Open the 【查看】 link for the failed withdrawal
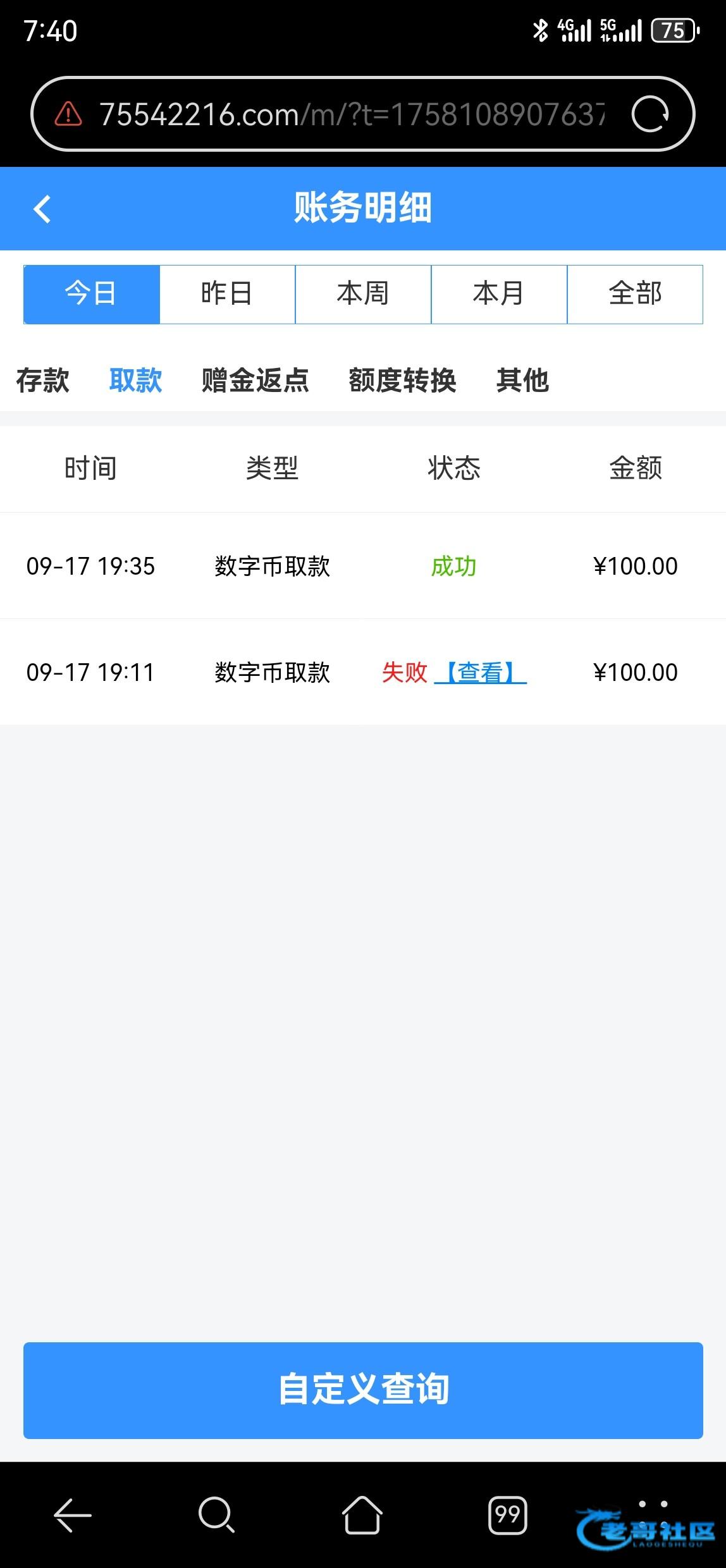The height and width of the screenshot is (1568, 726). pyautogui.click(x=481, y=672)
